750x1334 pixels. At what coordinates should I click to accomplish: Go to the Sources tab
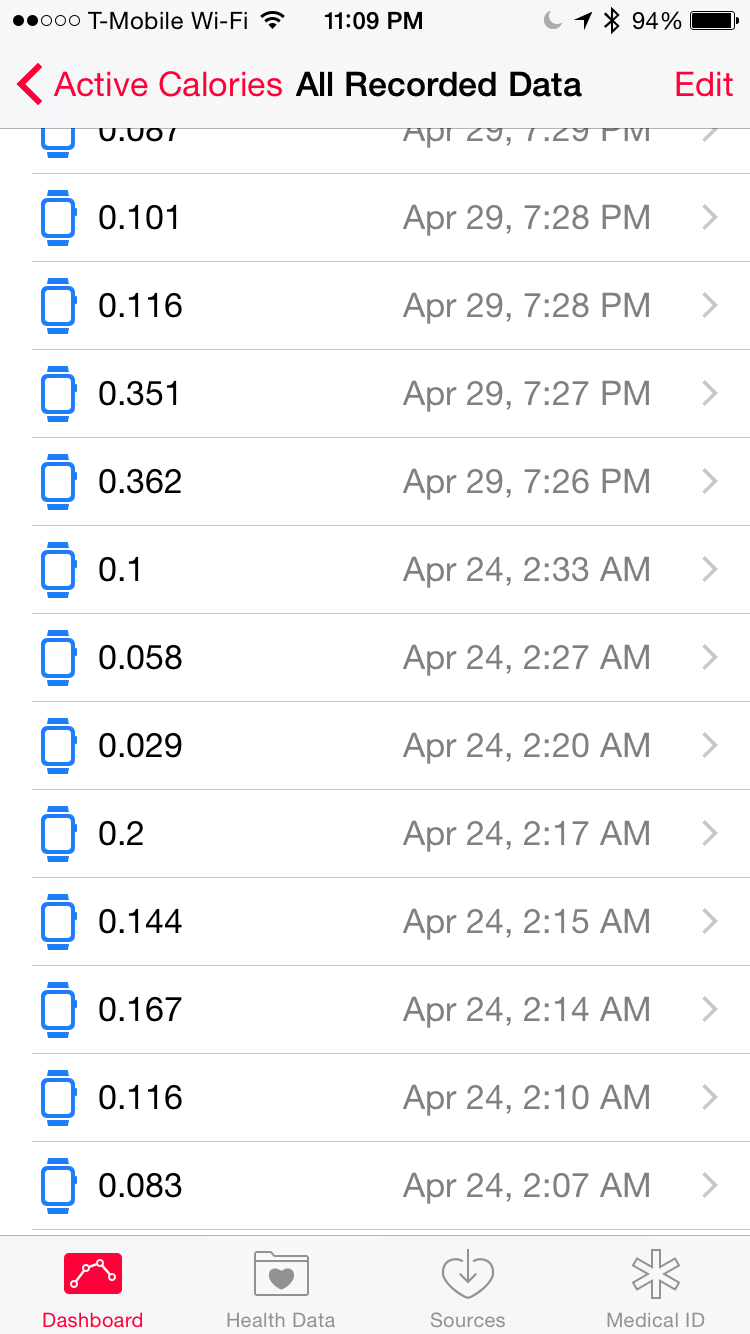coord(468,1288)
